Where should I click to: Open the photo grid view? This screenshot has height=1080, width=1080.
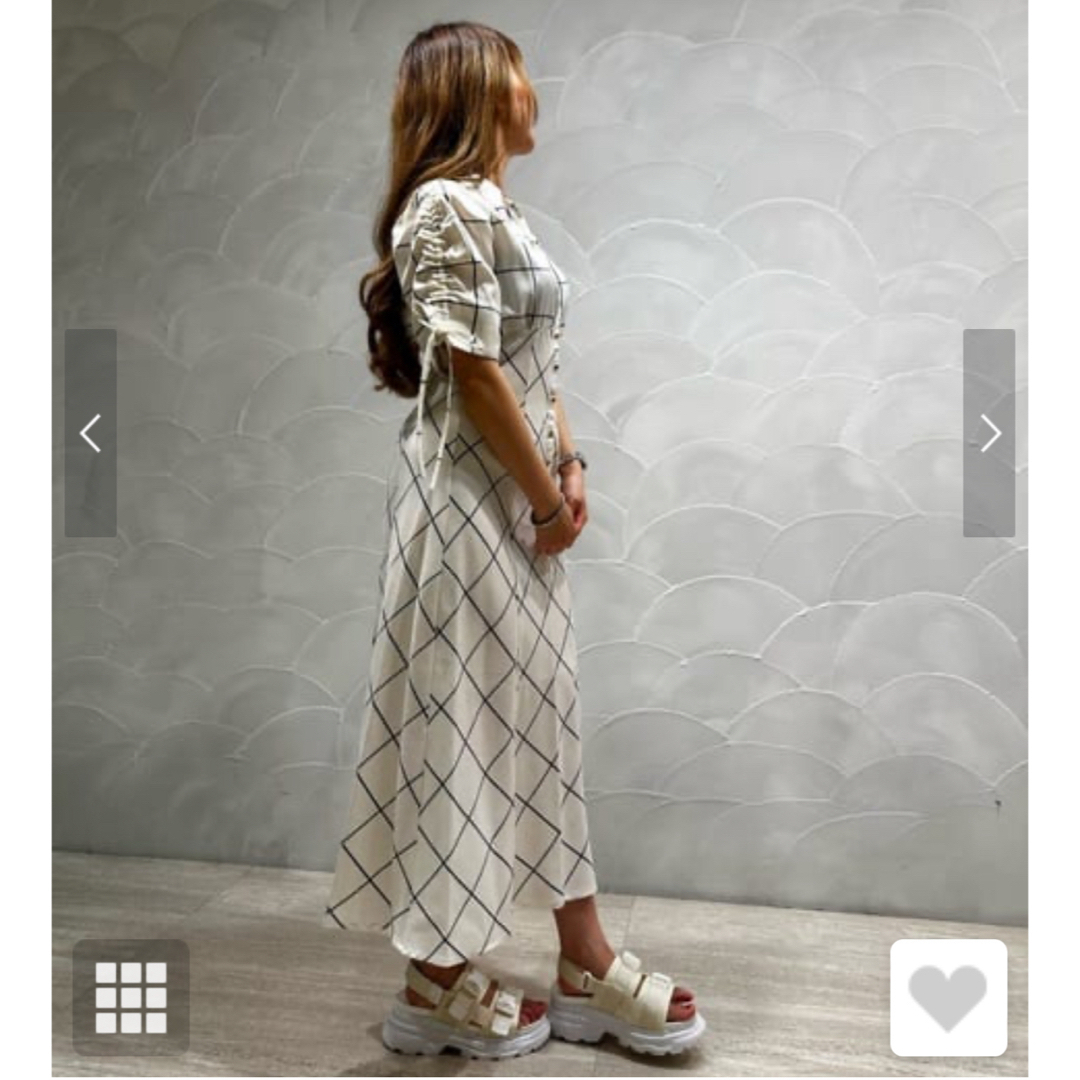131,997
